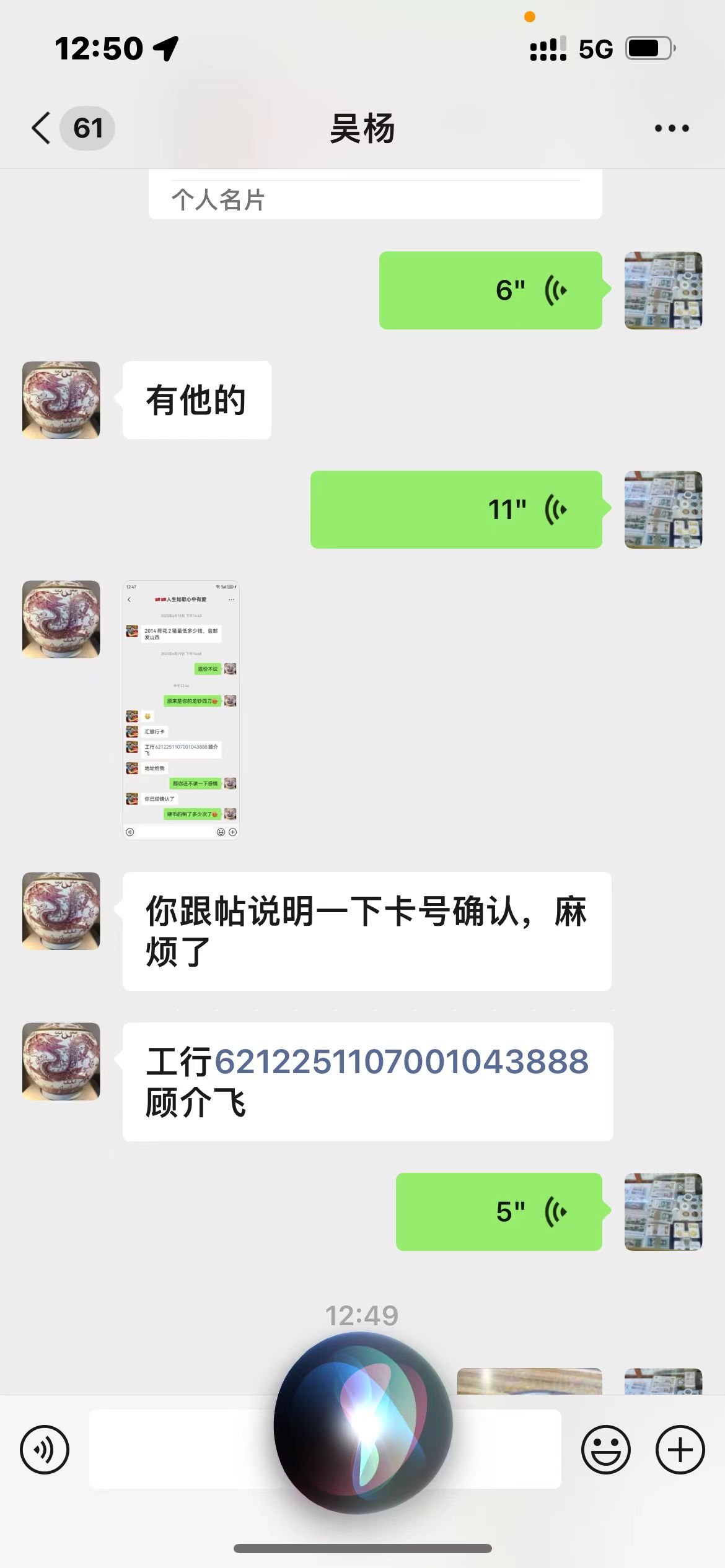Play the 6-second voice message
This screenshot has height=1568, width=725.
click(x=490, y=290)
